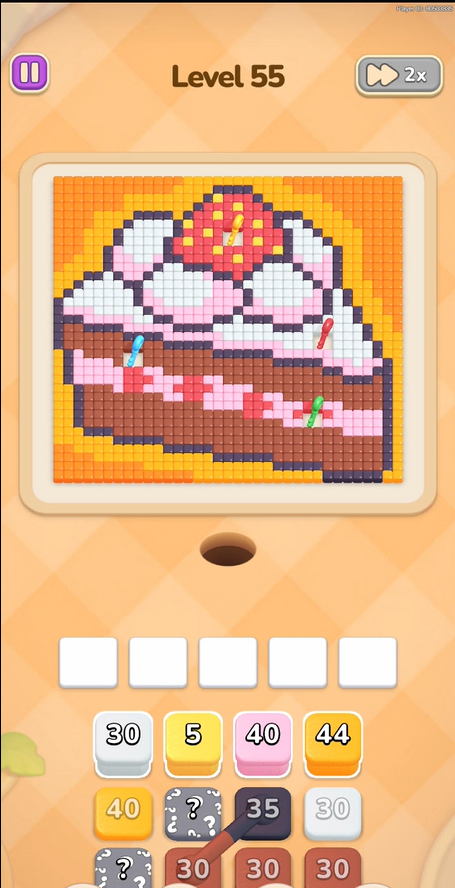Select the white block numbered 30
The height and width of the screenshot is (888, 455).
coord(123,744)
